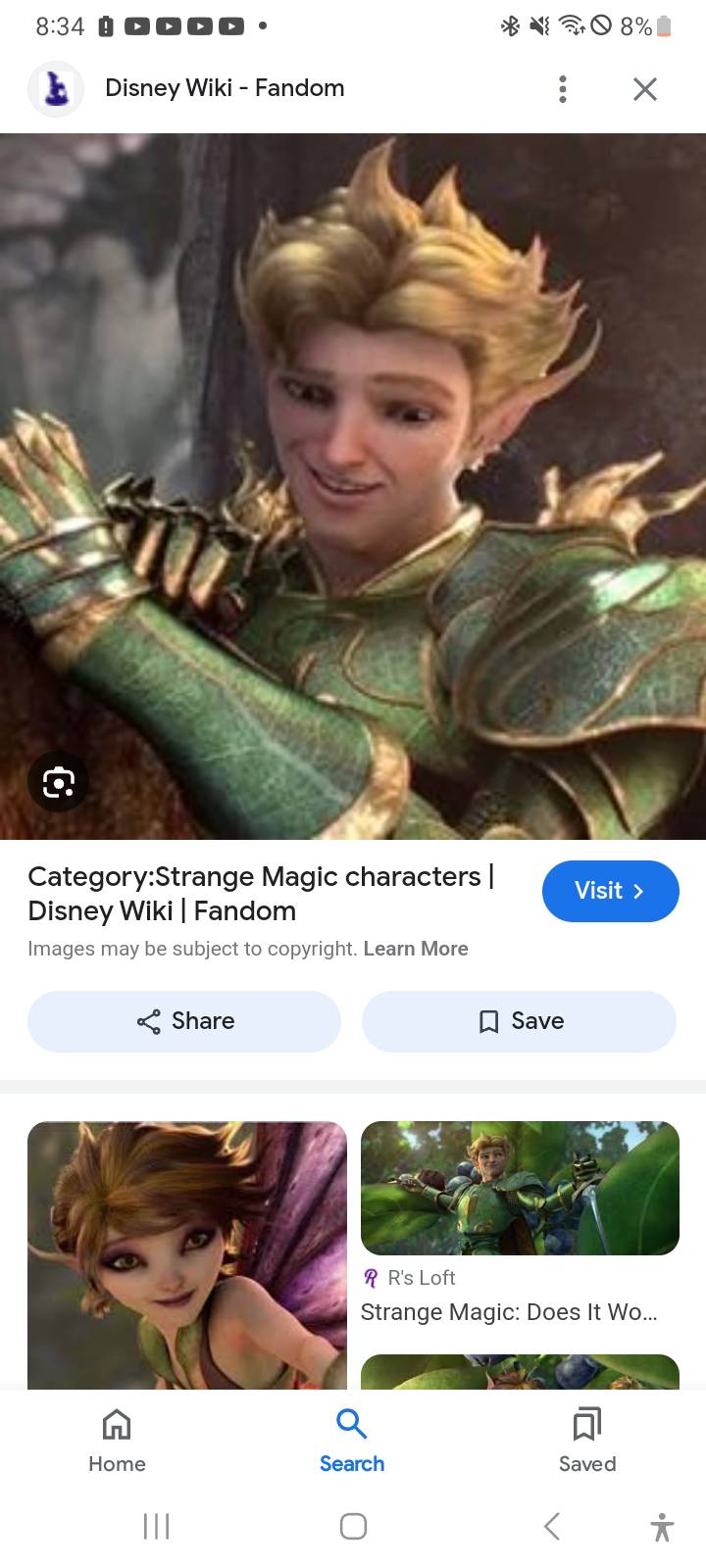Share this image
706x1568 pixels.
[184, 1021]
